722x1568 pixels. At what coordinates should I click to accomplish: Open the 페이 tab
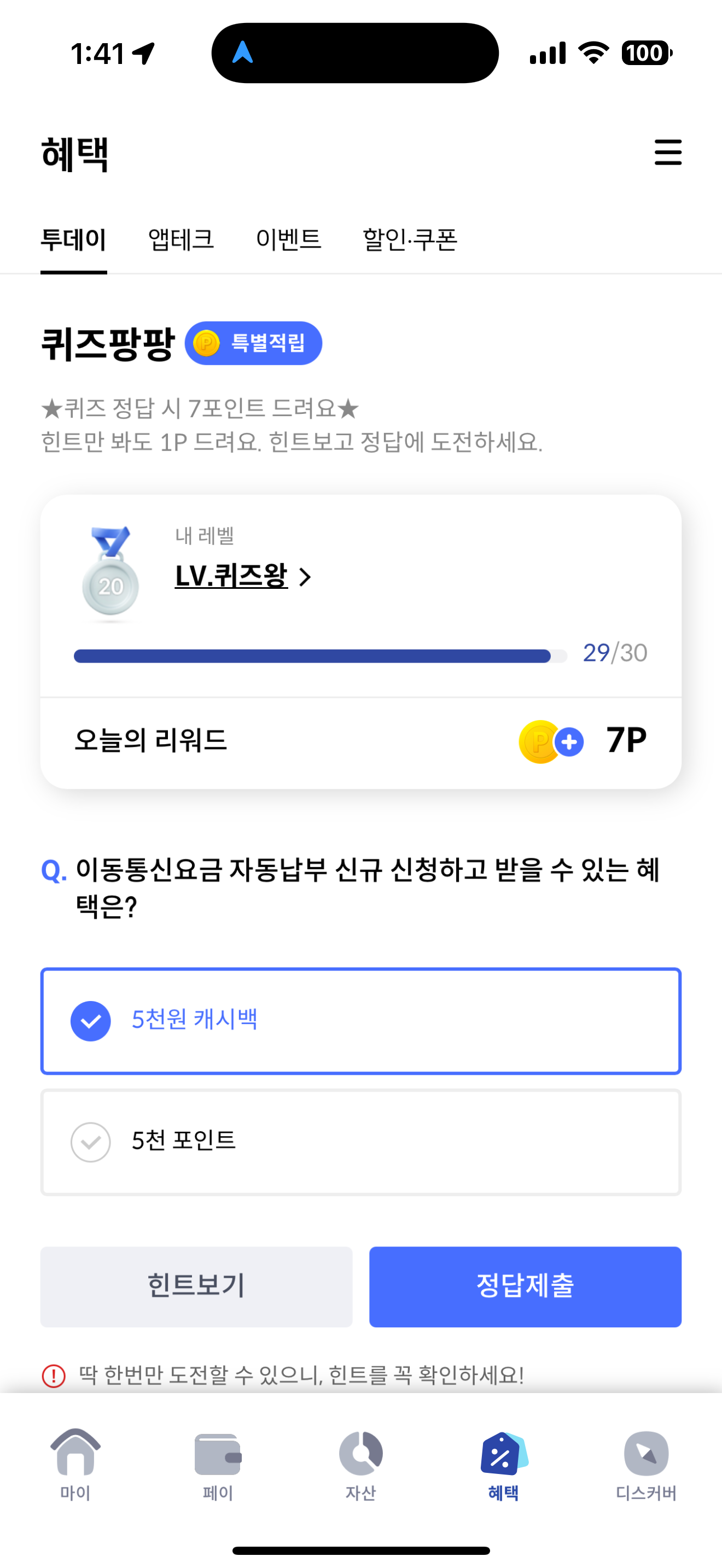point(218,1464)
